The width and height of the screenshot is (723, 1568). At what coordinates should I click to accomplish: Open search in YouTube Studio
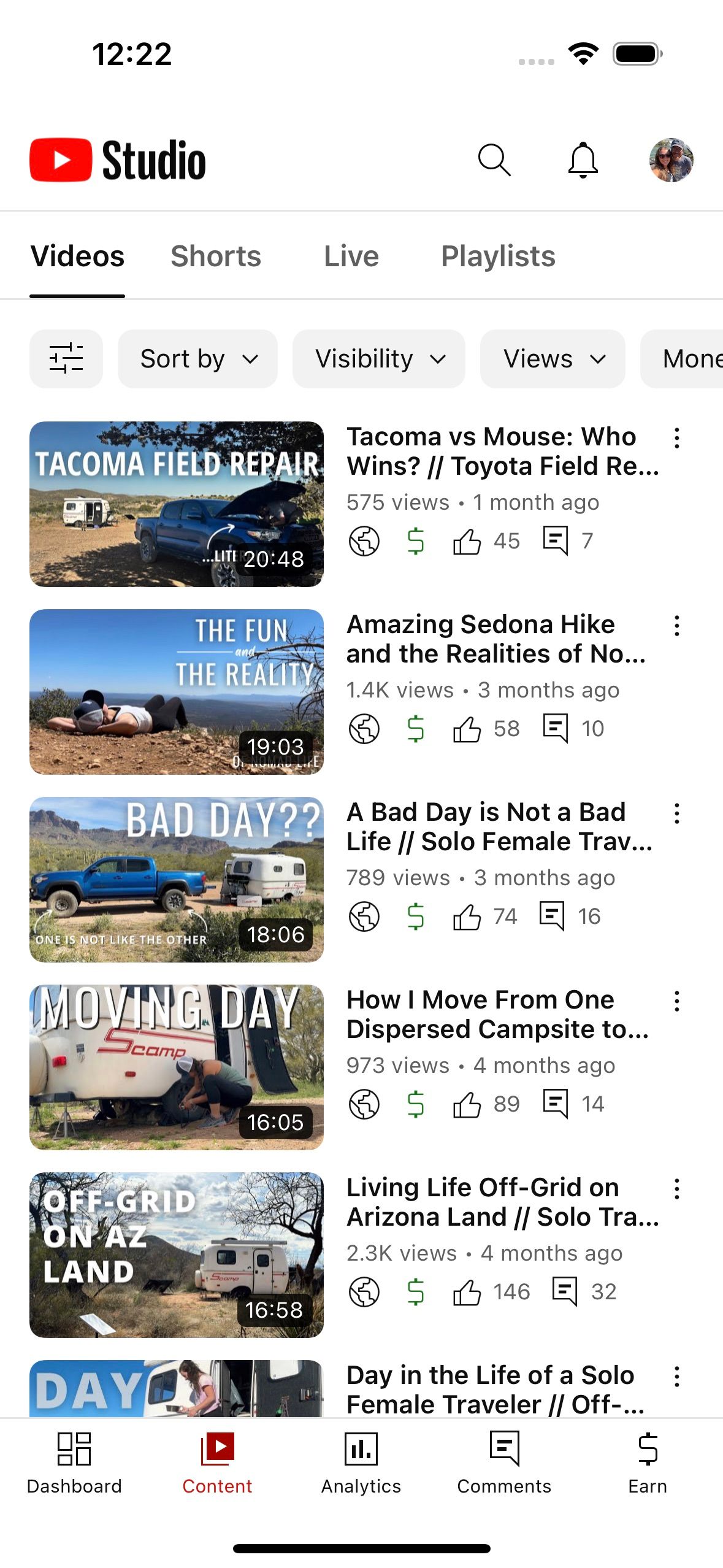pos(494,160)
